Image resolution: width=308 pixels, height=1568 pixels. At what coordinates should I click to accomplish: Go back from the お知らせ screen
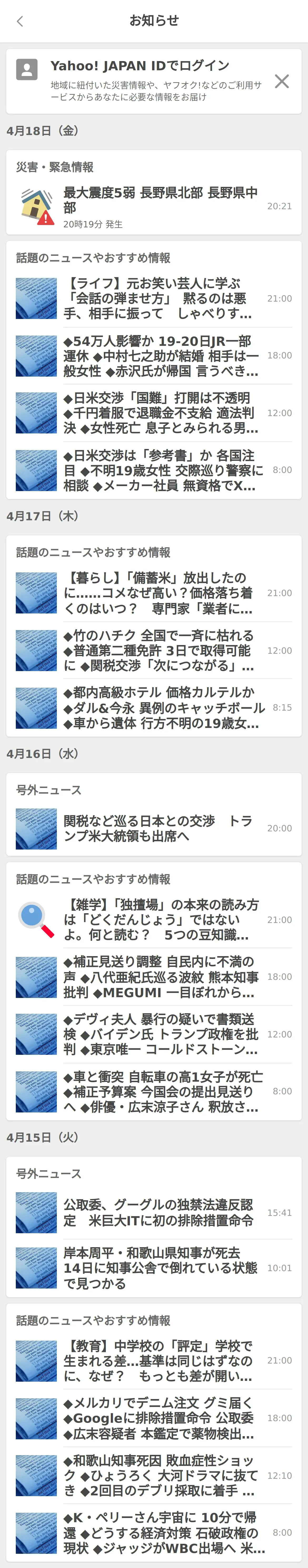(20, 21)
